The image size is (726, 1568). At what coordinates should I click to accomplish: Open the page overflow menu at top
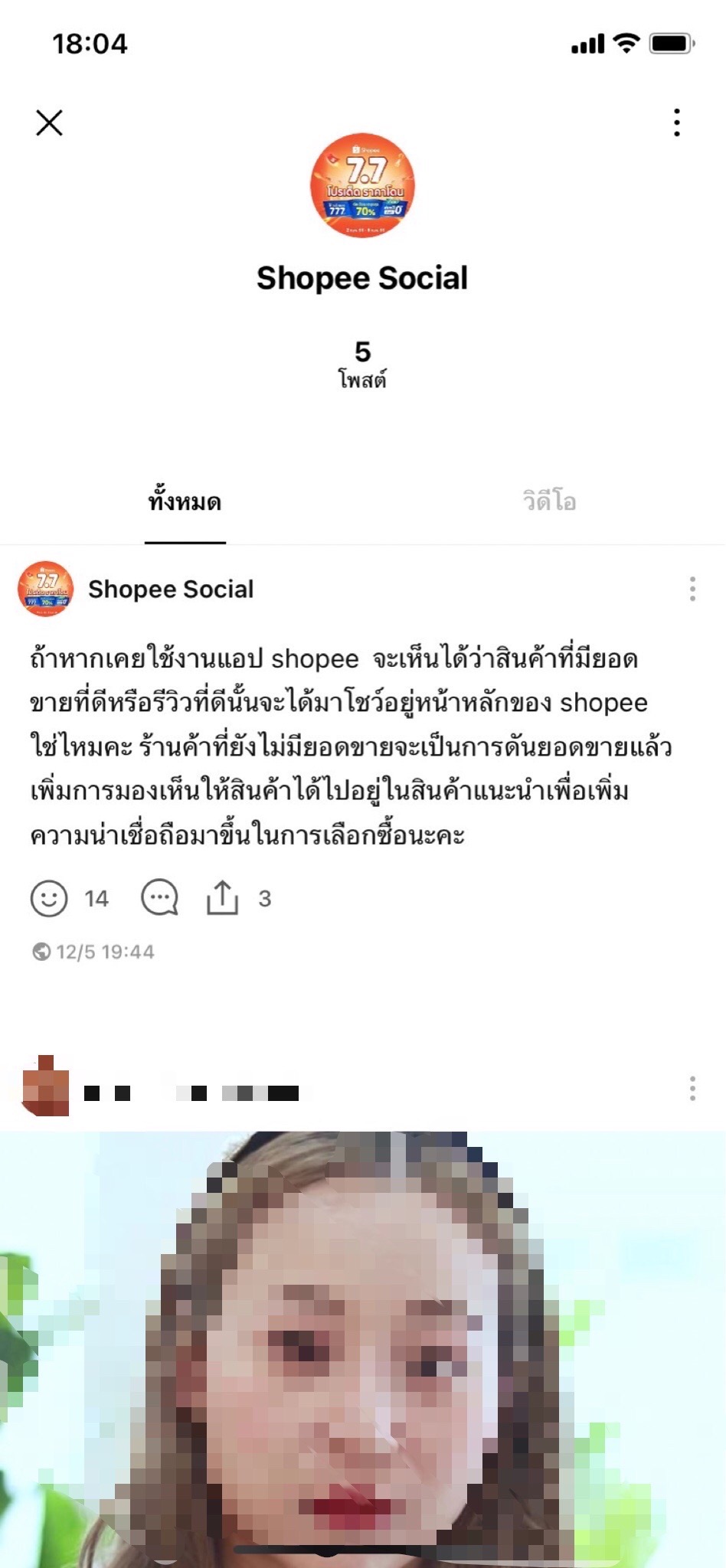point(676,122)
